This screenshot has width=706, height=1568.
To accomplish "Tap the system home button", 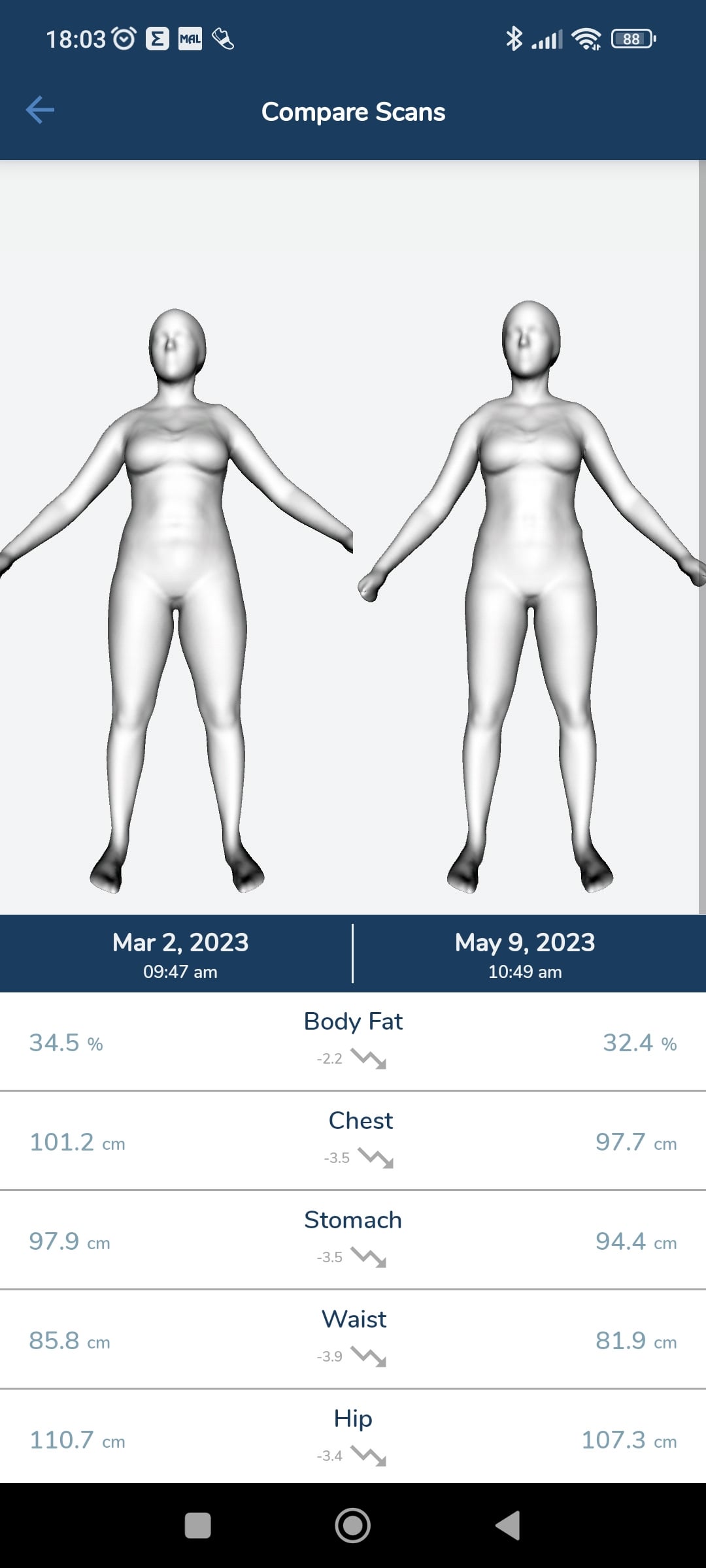I will click(x=353, y=1526).
